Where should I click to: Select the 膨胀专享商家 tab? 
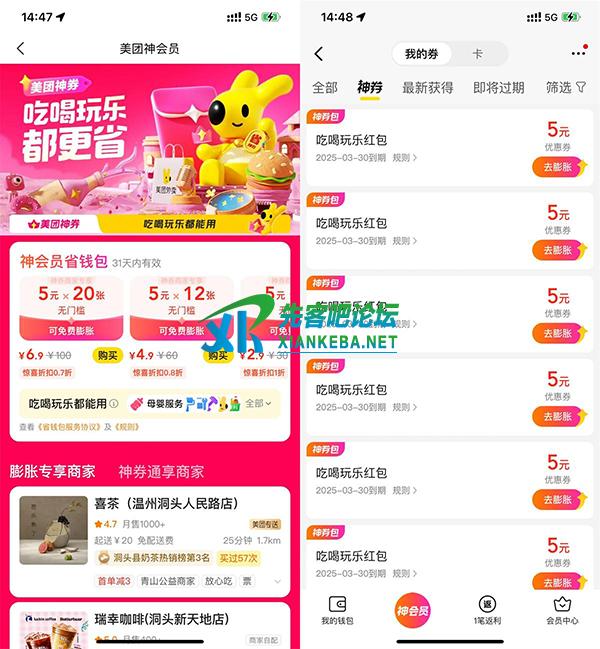click(52, 471)
